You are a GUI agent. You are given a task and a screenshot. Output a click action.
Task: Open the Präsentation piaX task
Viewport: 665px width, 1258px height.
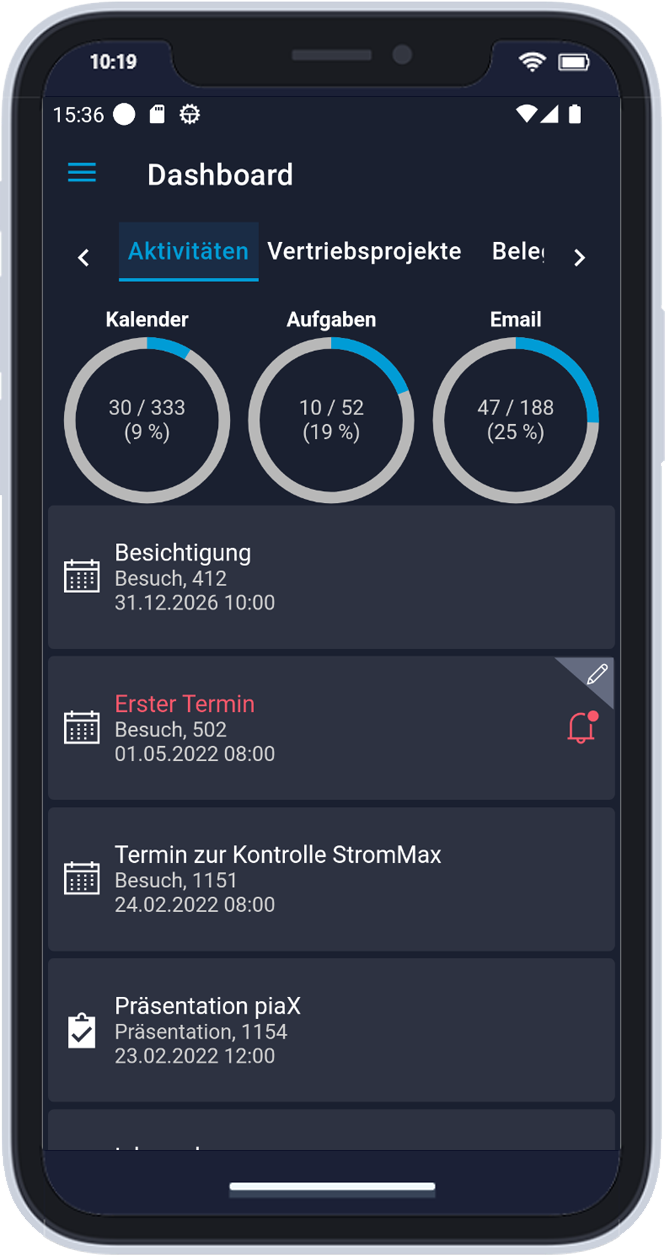click(331, 1030)
